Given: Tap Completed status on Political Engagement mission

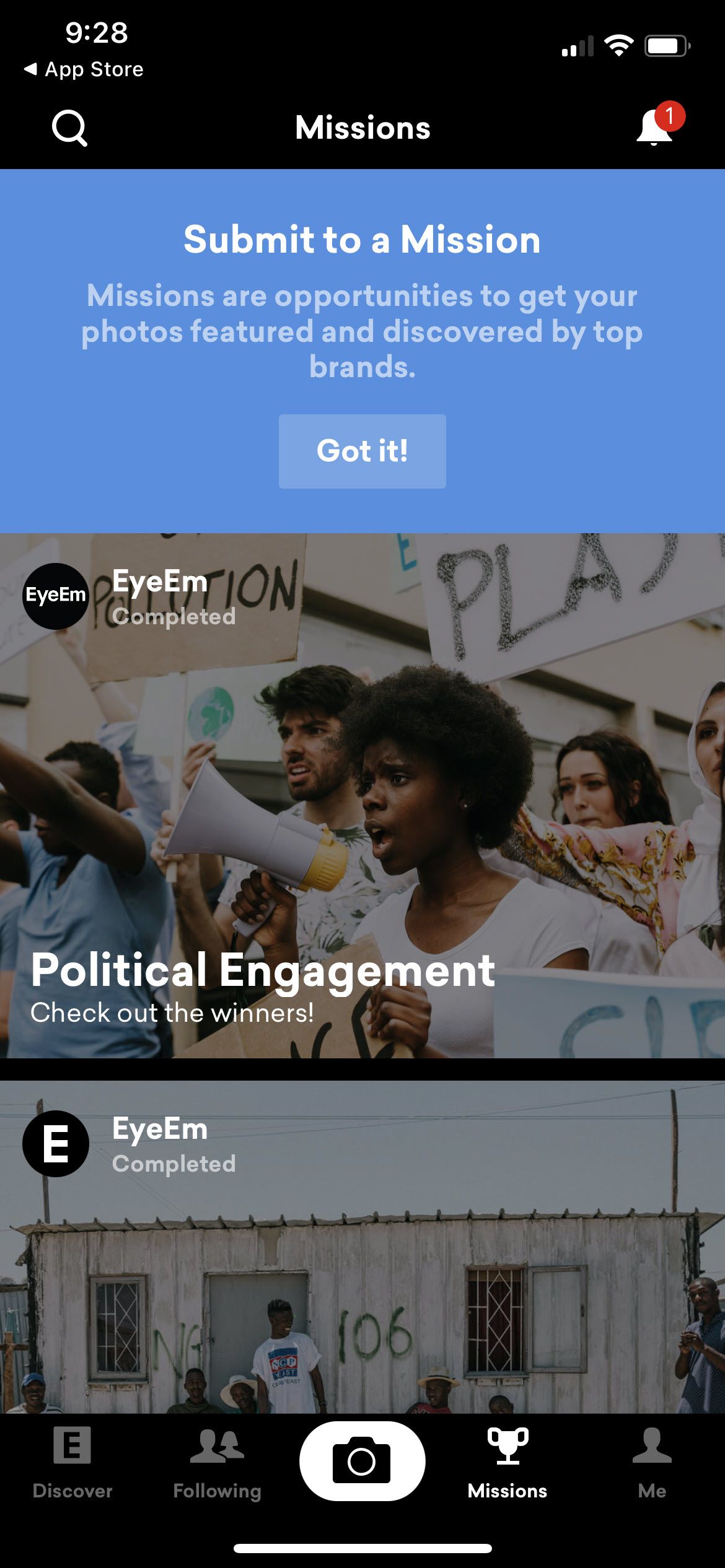Looking at the screenshot, I should click(x=174, y=615).
